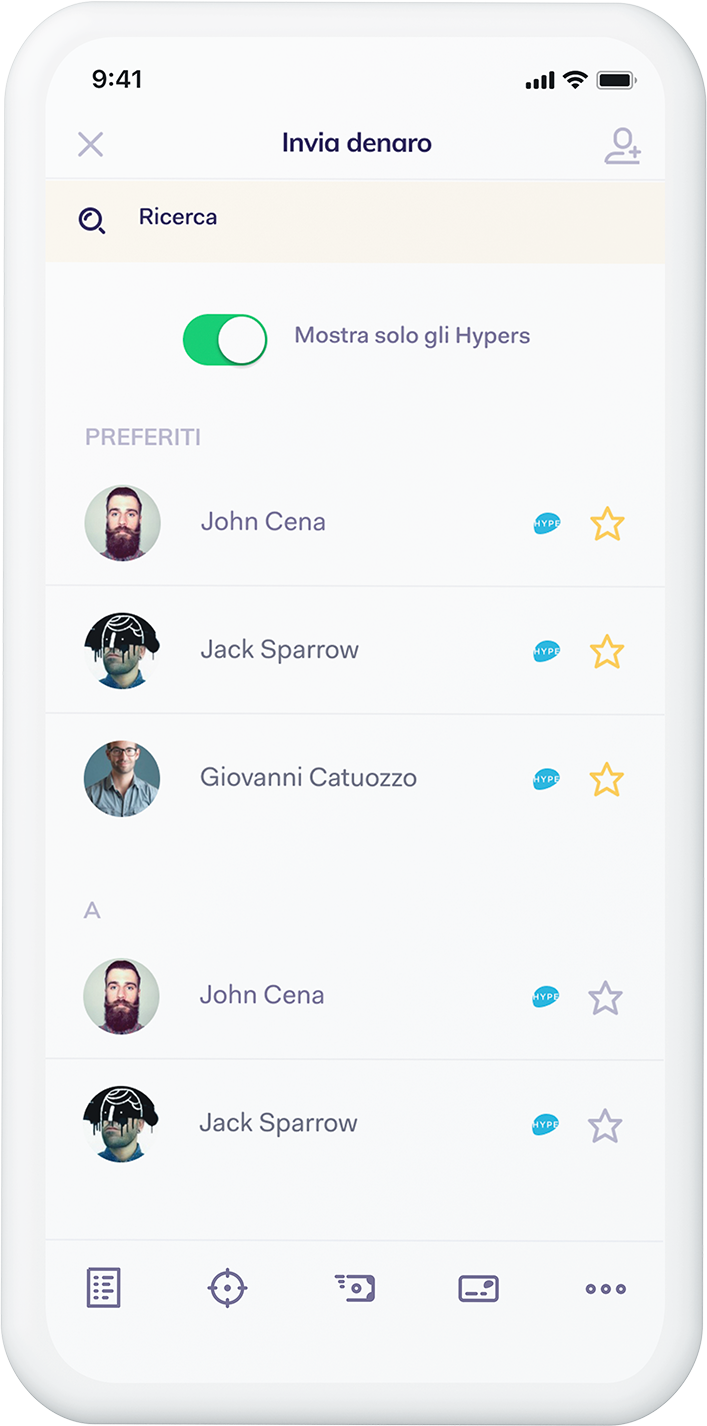
Task: Star Jack Sparrow in section A
Action: (605, 1126)
